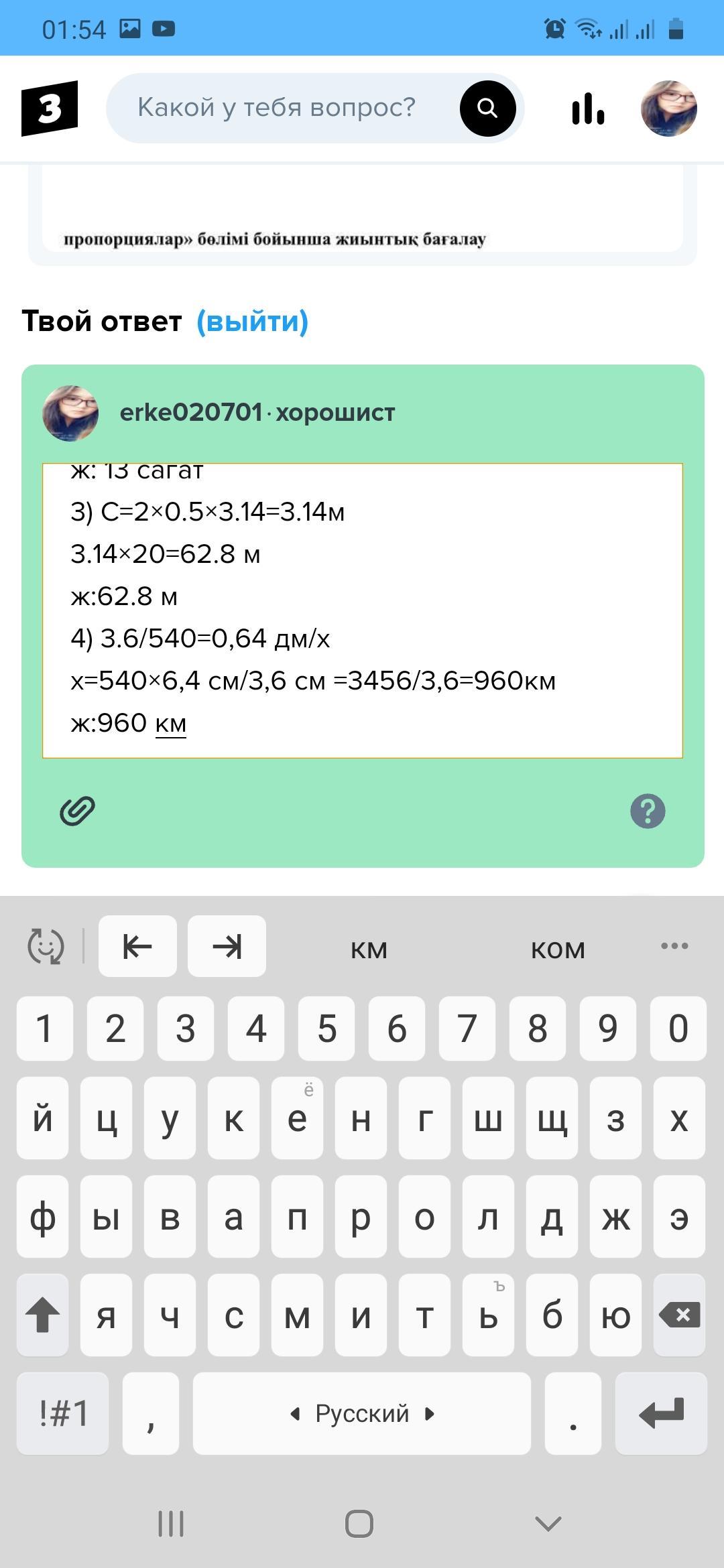724x1568 pixels.
Task: Open the question mark help icon
Action: (648, 811)
